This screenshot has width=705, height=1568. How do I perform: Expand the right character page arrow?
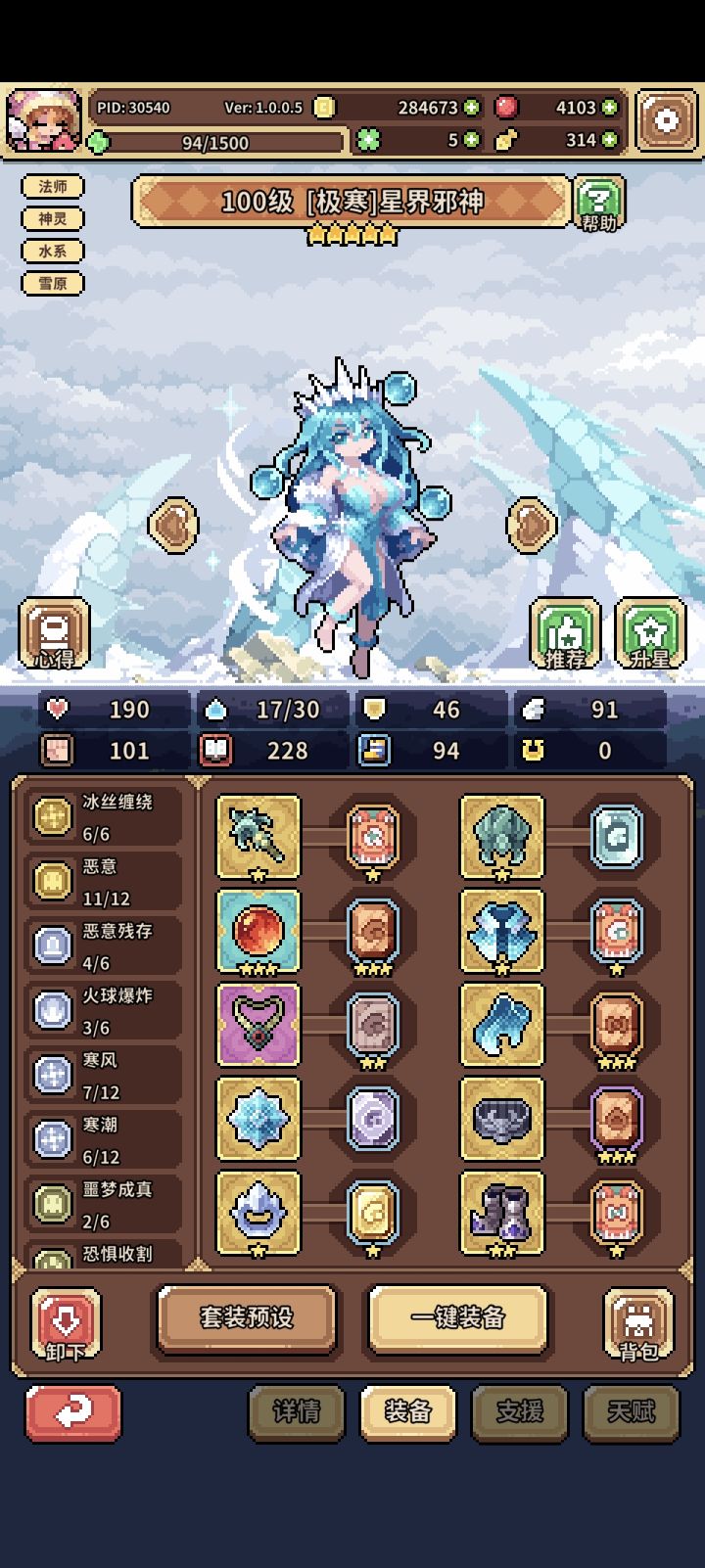530,525
